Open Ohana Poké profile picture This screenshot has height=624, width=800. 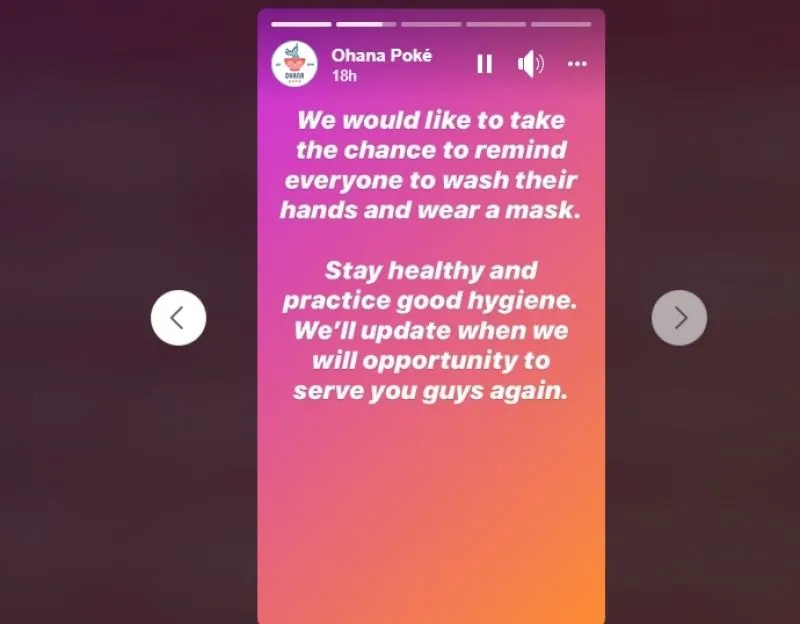coord(294,64)
